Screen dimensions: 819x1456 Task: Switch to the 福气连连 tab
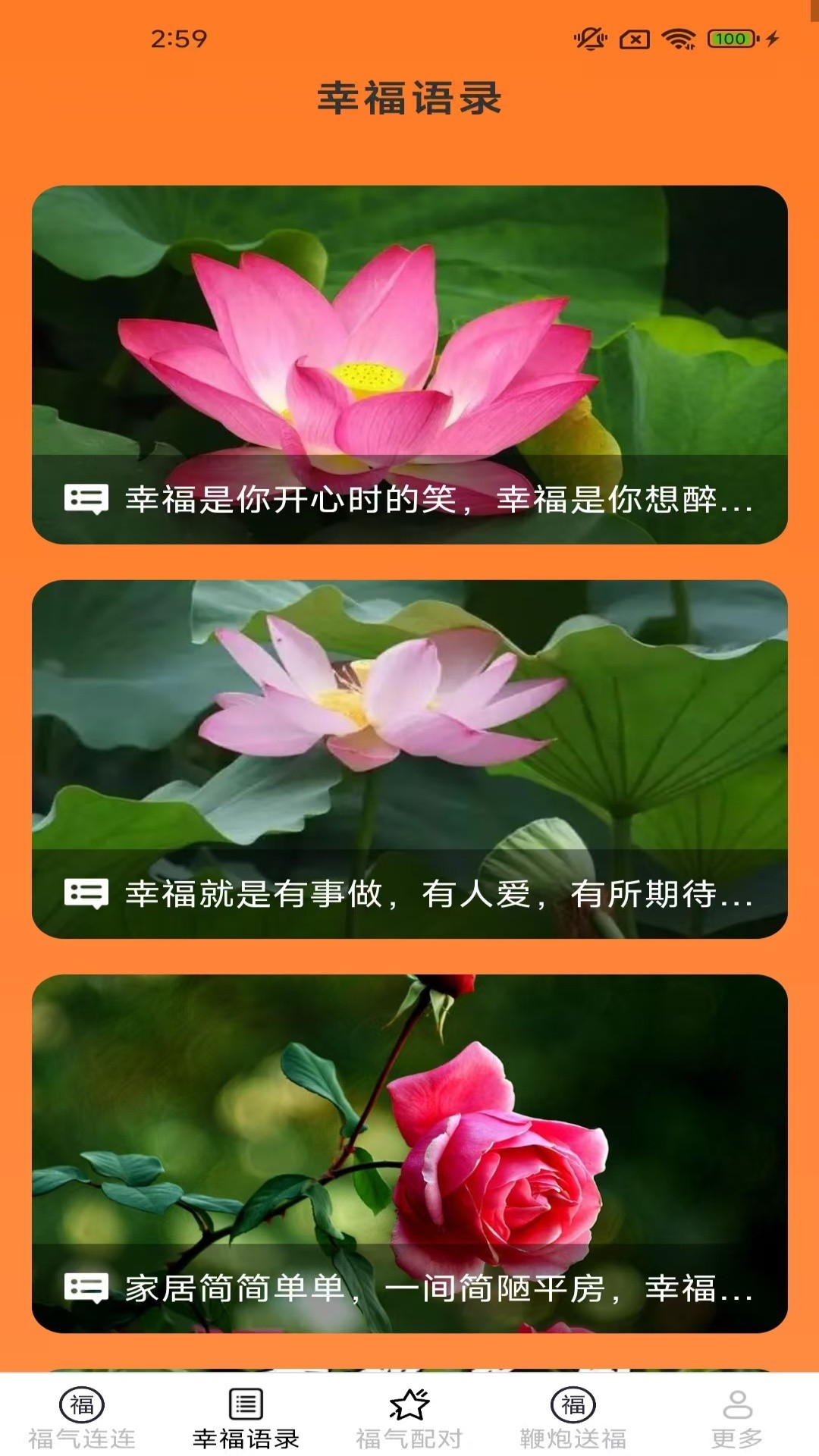82,1417
